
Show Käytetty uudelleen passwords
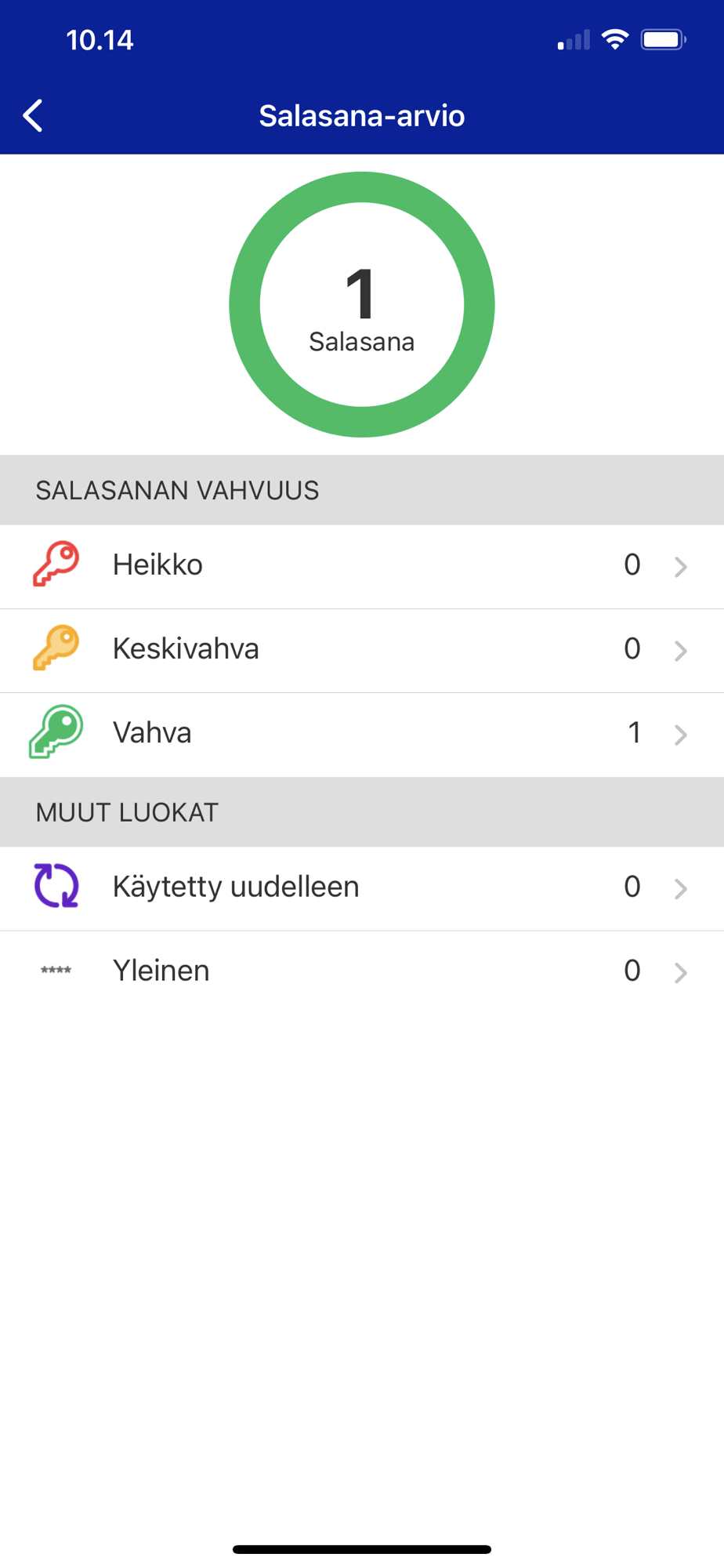pos(362,888)
